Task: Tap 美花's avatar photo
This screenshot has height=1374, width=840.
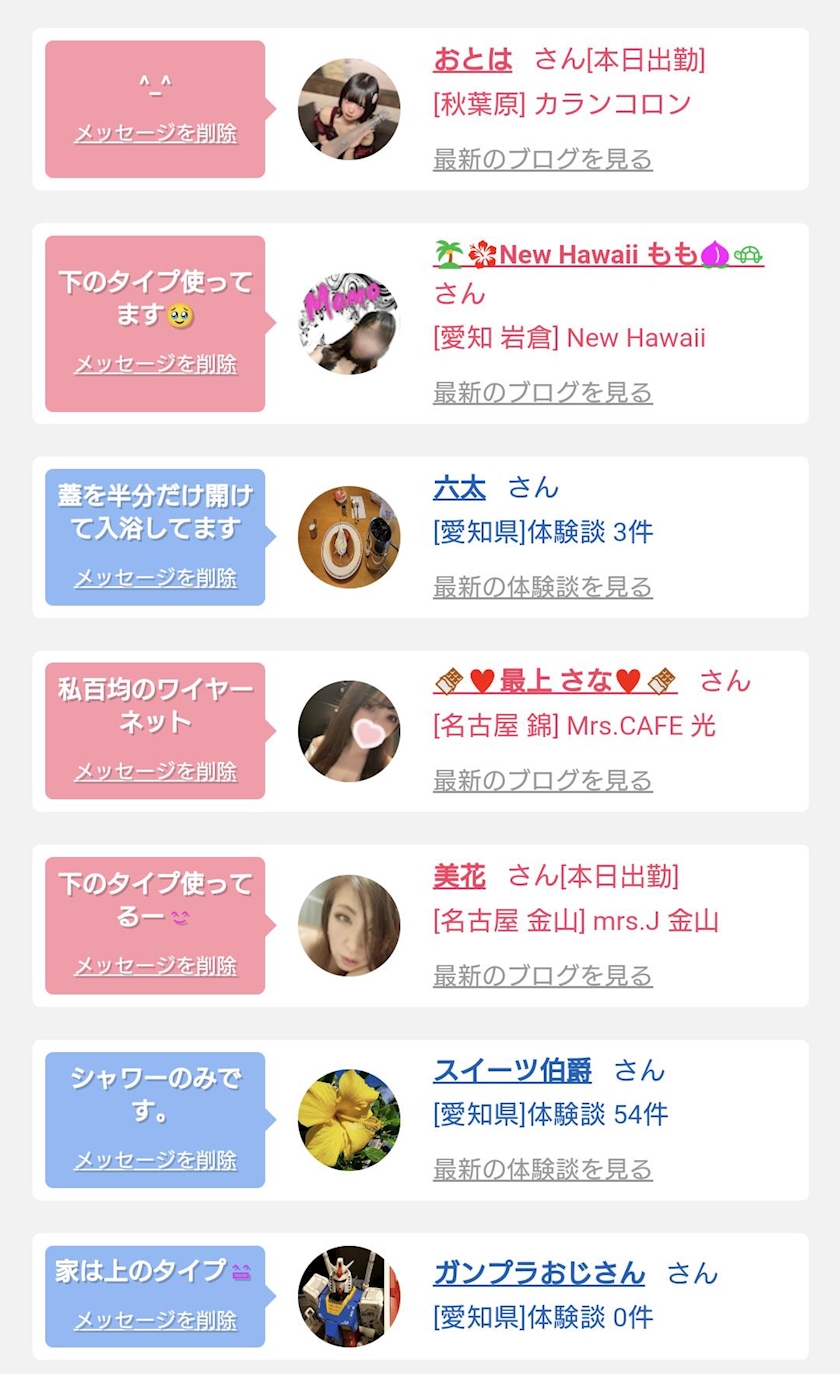Action: point(349,926)
